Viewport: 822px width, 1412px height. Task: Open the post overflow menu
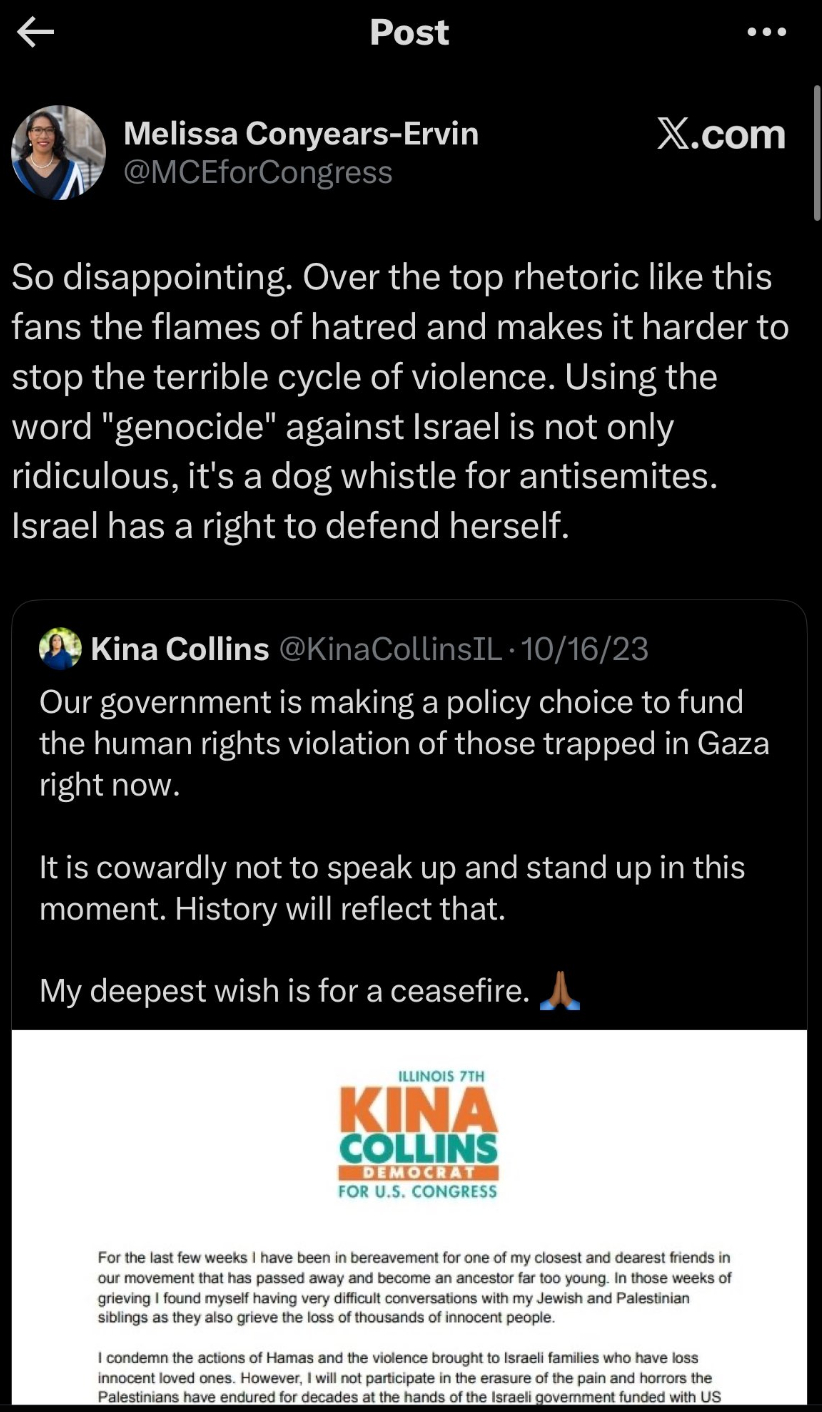[x=767, y=33]
